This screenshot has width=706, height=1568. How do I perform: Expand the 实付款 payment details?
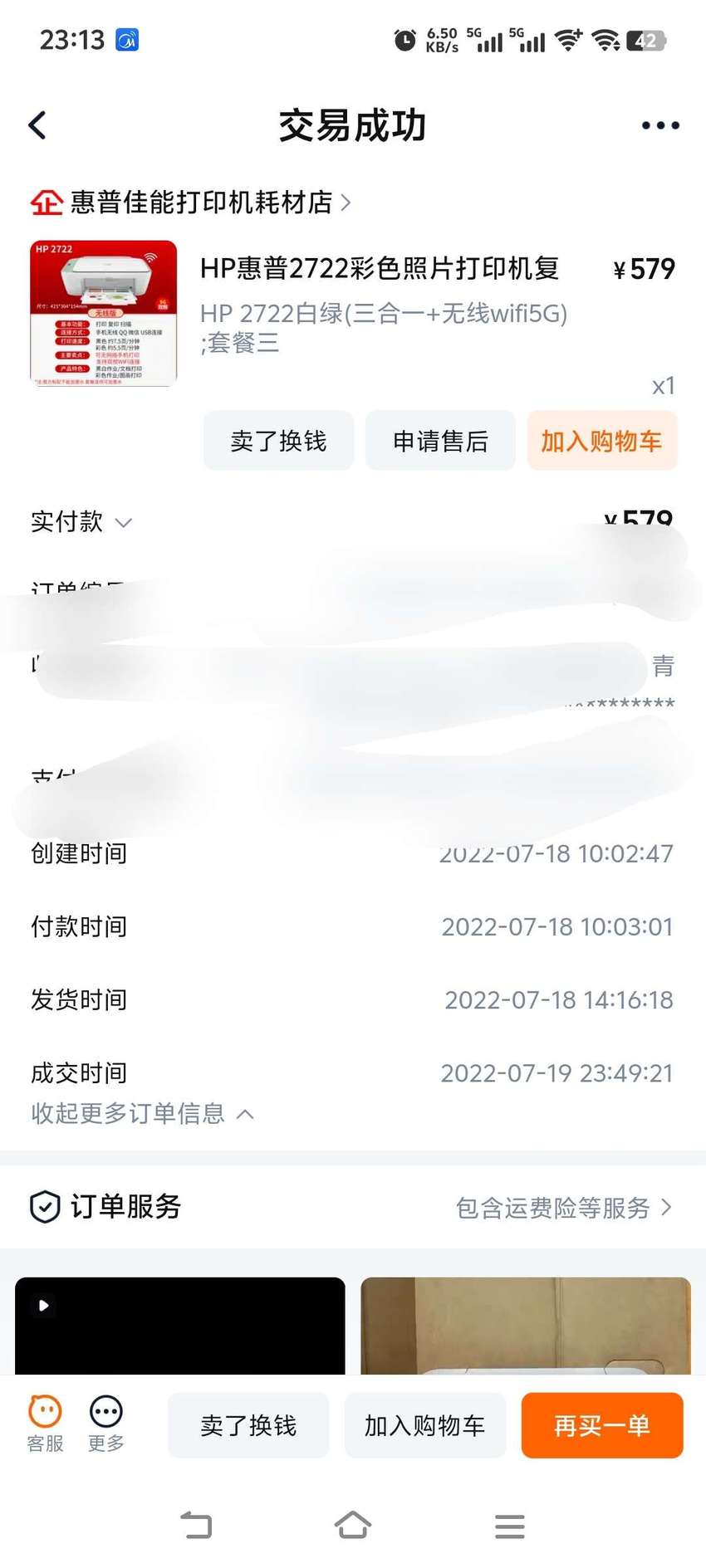[81, 521]
